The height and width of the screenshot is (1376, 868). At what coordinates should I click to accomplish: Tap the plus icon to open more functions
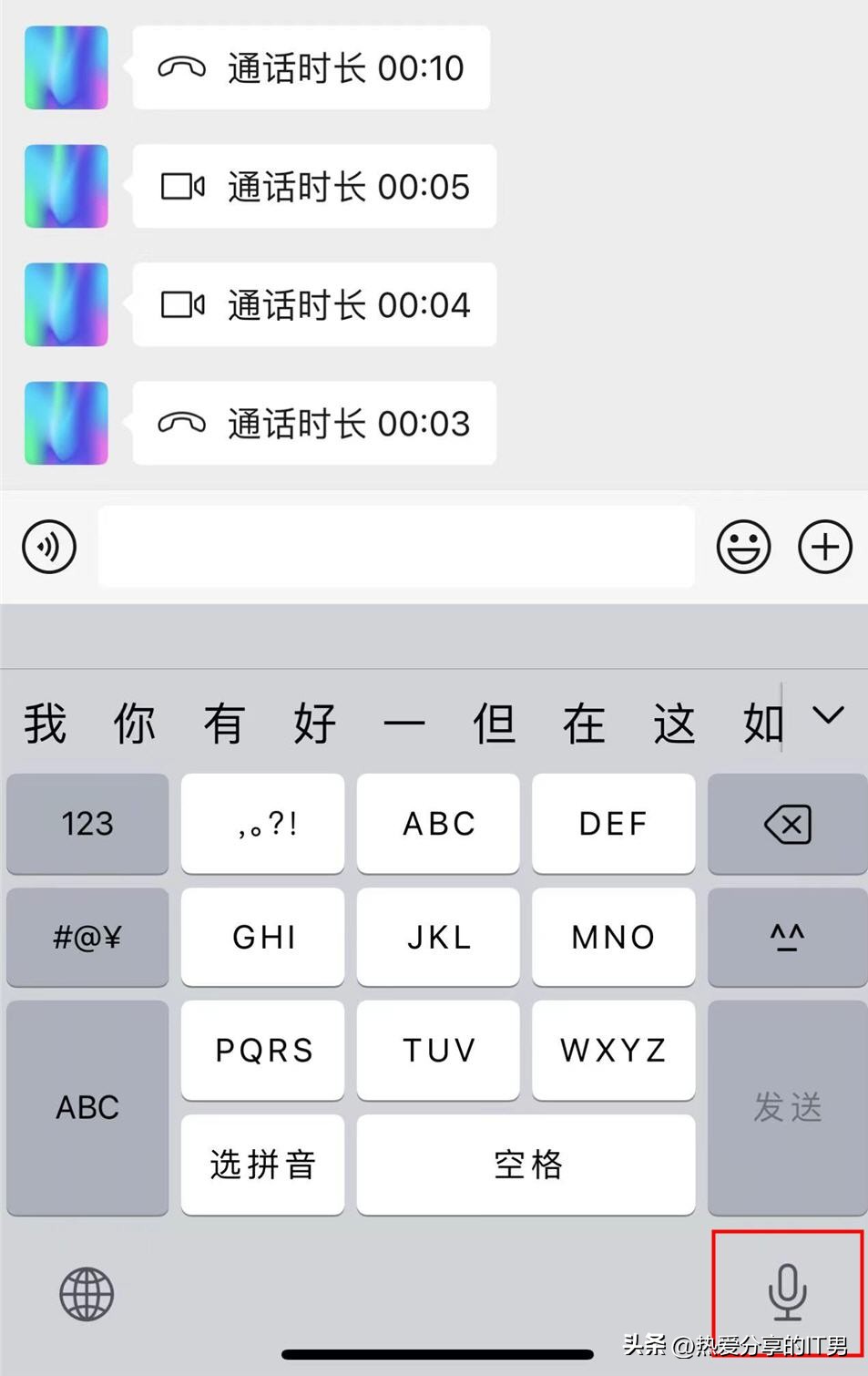825,546
